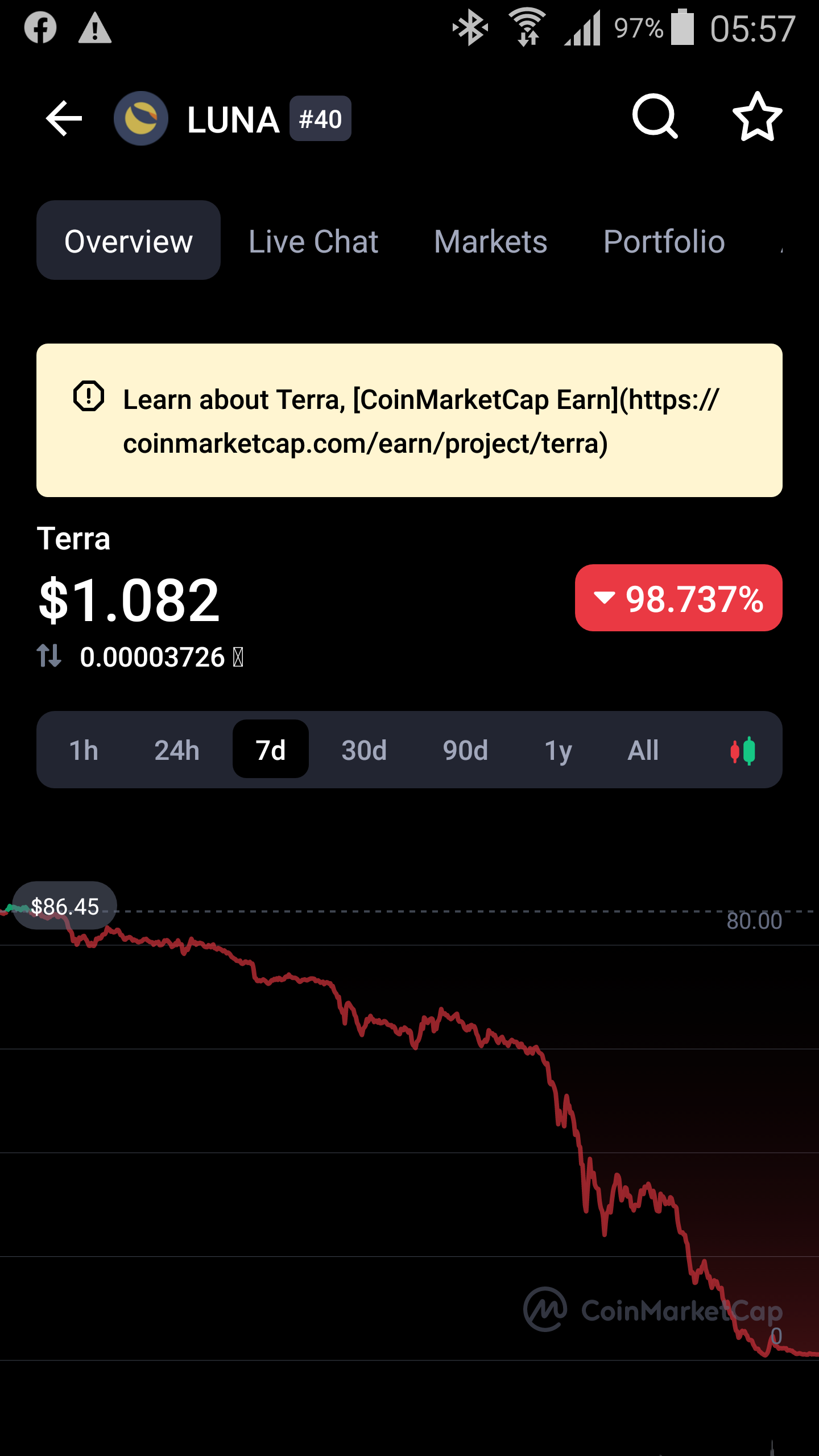
Task: Select the 7d chart range
Action: [x=271, y=750]
